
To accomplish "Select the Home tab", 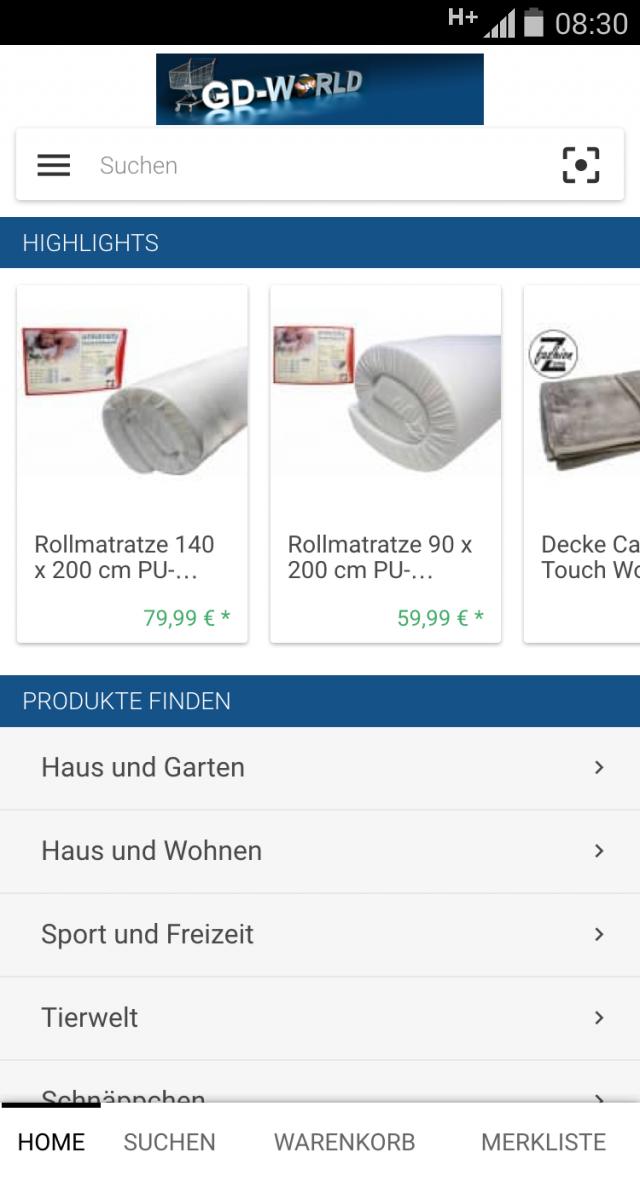I will tap(51, 1142).
